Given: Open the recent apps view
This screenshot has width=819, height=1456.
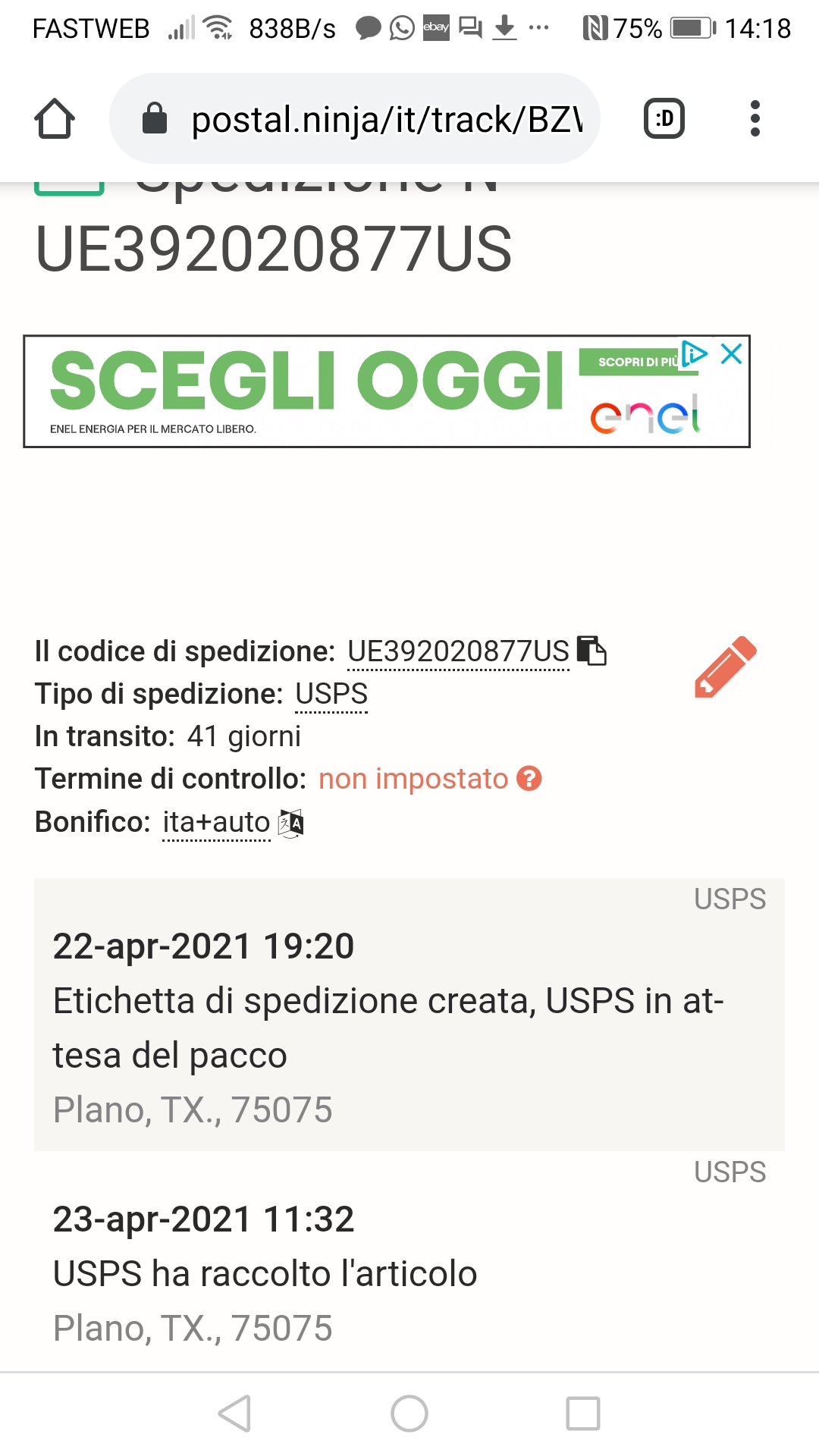Looking at the screenshot, I should pos(582,1414).
